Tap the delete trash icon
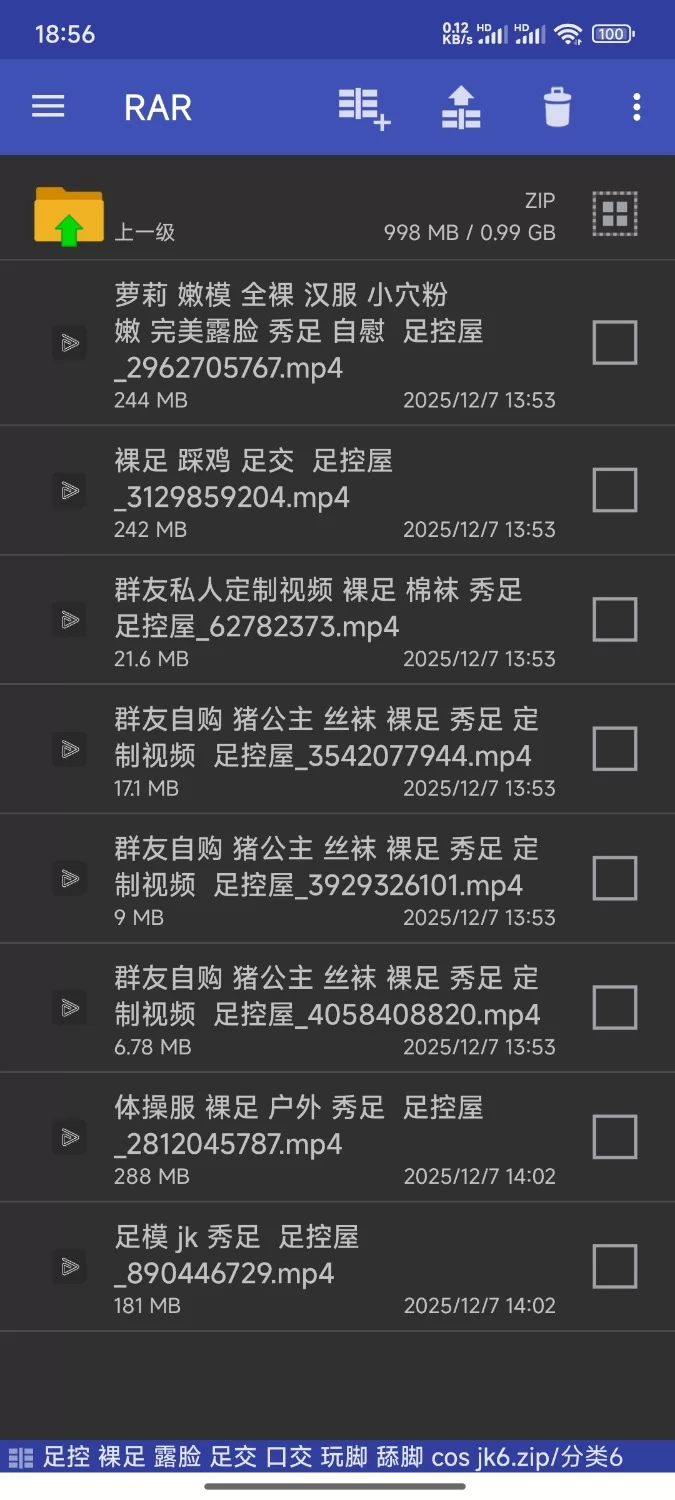The image size is (675, 1500). [x=557, y=107]
